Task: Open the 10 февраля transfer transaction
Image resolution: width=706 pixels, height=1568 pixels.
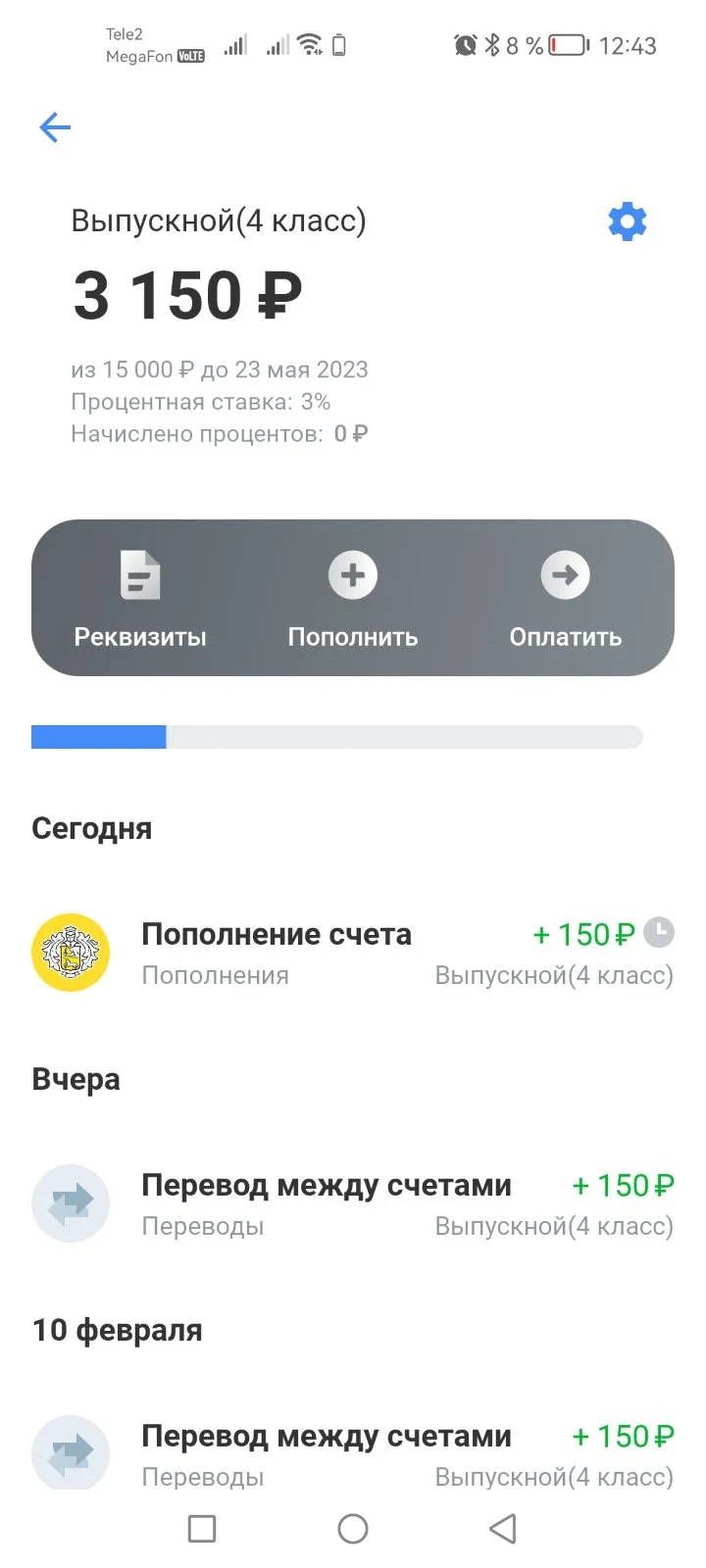Action: click(x=353, y=1453)
